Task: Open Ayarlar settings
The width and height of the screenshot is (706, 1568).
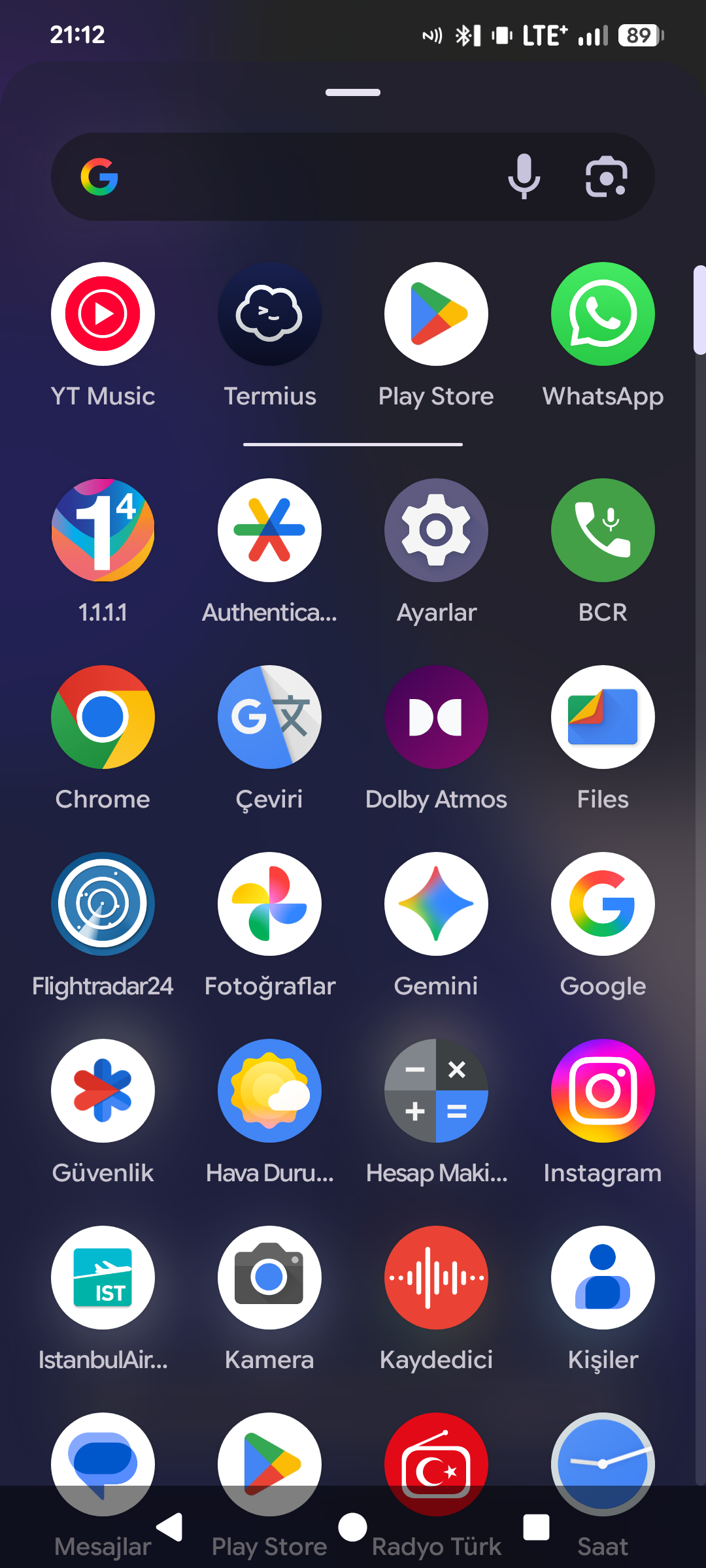Action: 436,531
